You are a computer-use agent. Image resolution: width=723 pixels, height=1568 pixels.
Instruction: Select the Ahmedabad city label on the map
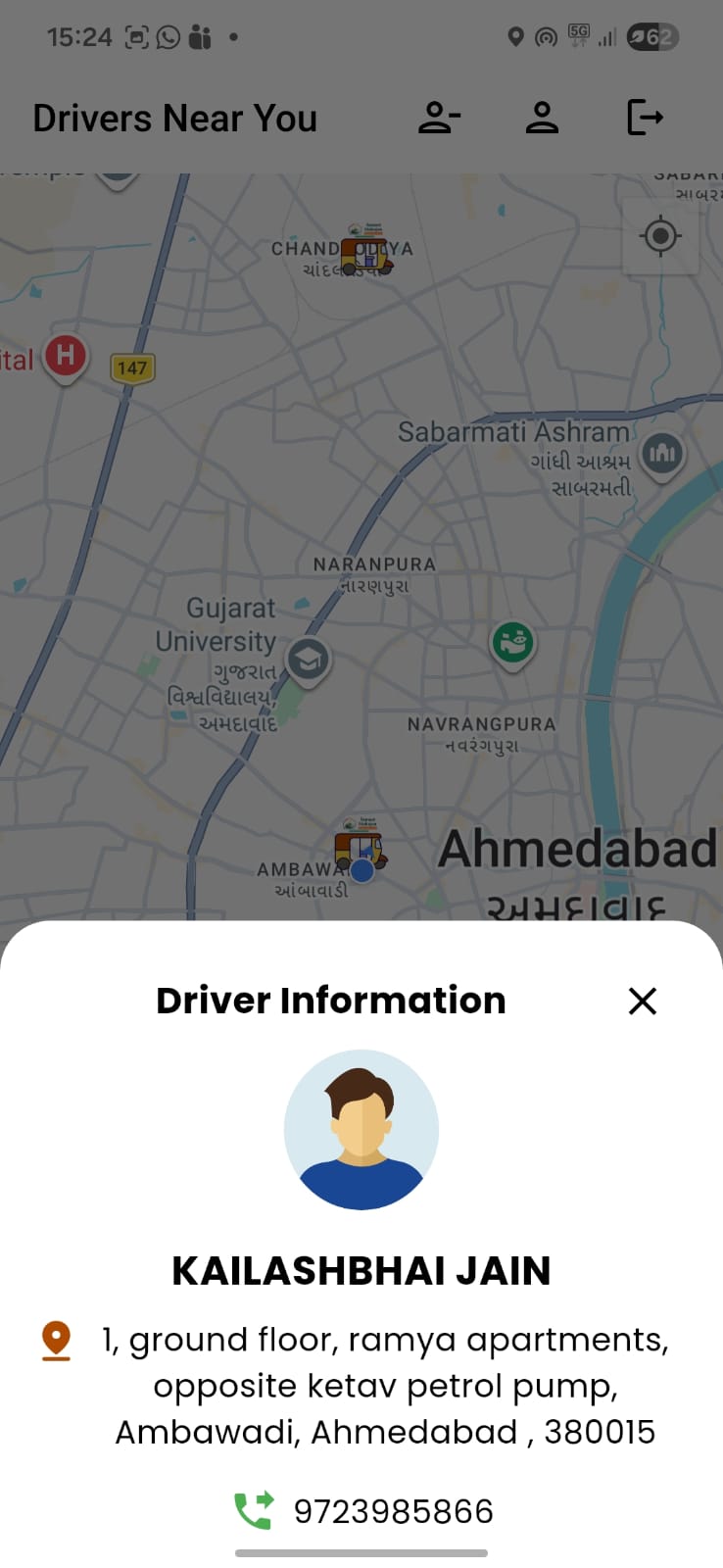(x=580, y=849)
